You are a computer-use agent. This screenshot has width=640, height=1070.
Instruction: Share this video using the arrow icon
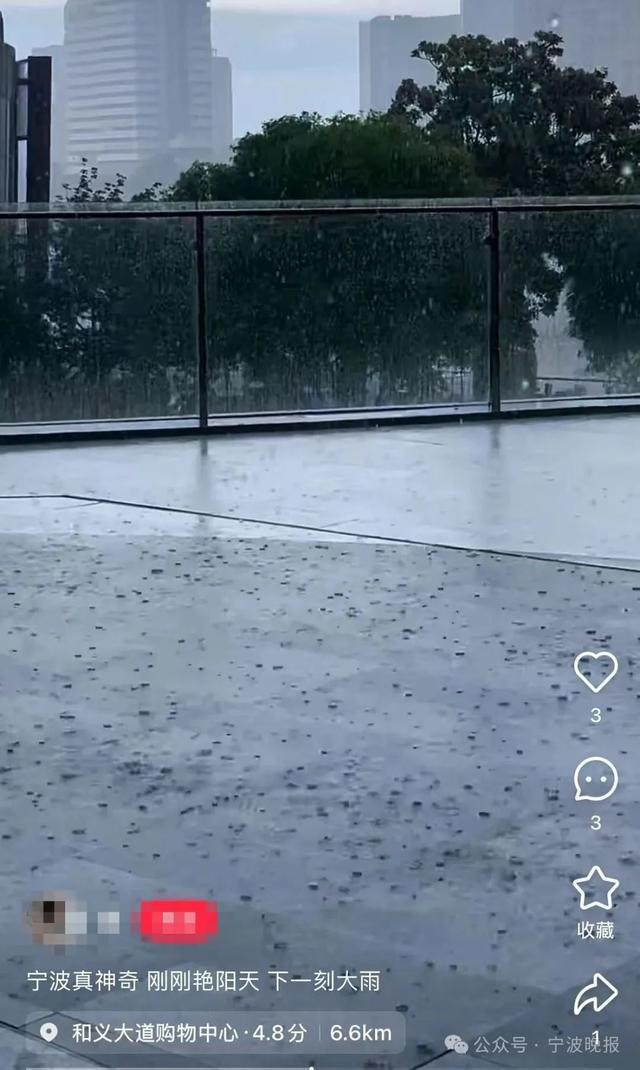click(595, 994)
